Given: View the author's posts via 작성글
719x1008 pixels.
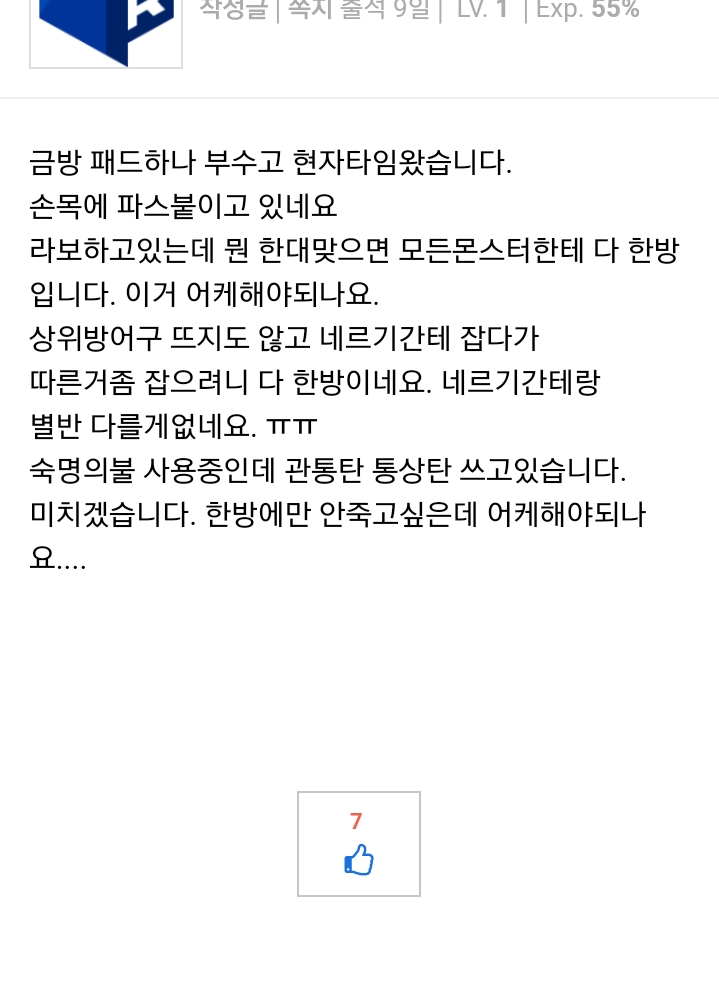Looking at the screenshot, I should pyautogui.click(x=233, y=10).
